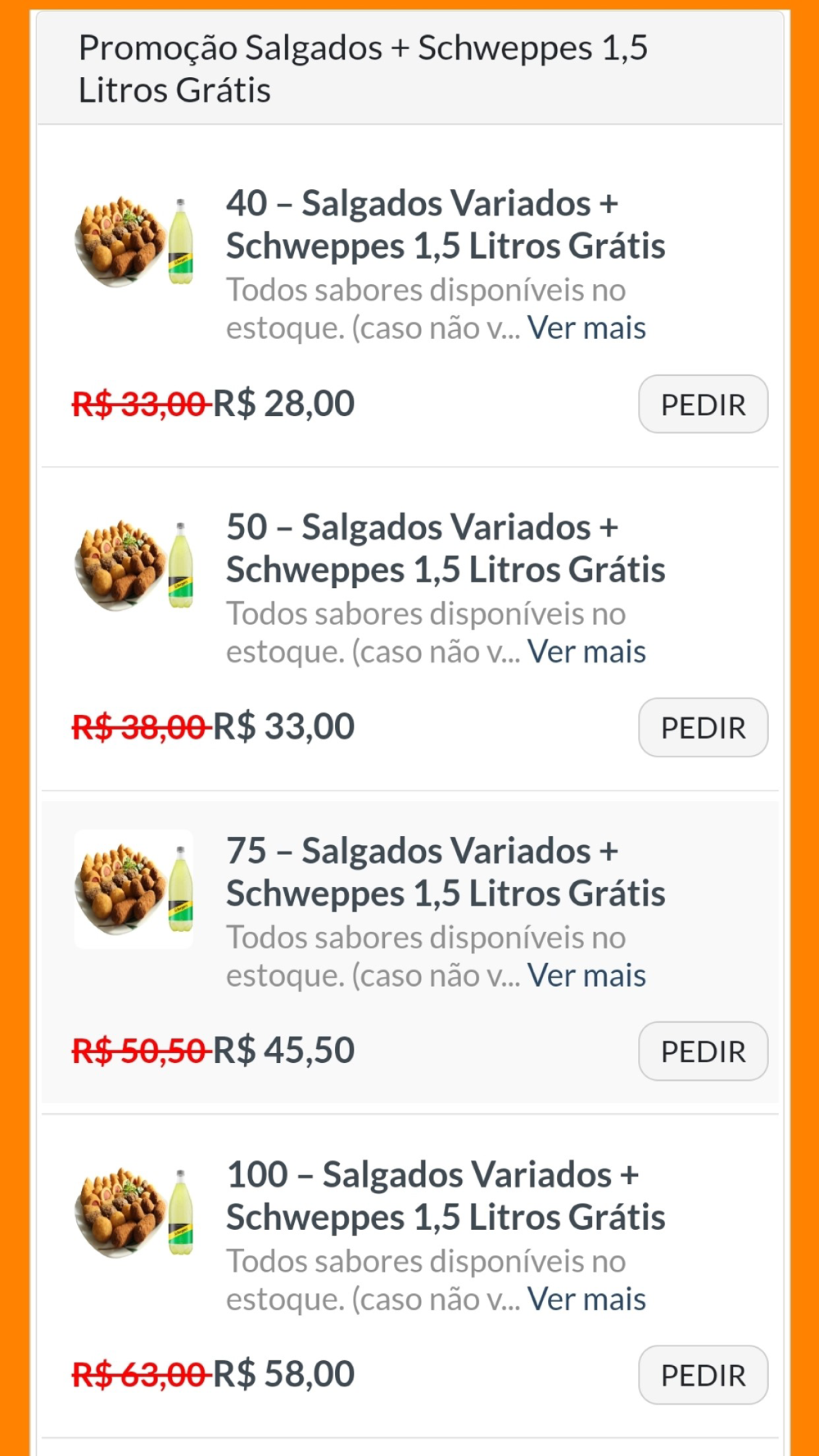Tap PEDIR for the 100 Salgados combo
Screen dimensions: 819x1456
pos(703,1375)
